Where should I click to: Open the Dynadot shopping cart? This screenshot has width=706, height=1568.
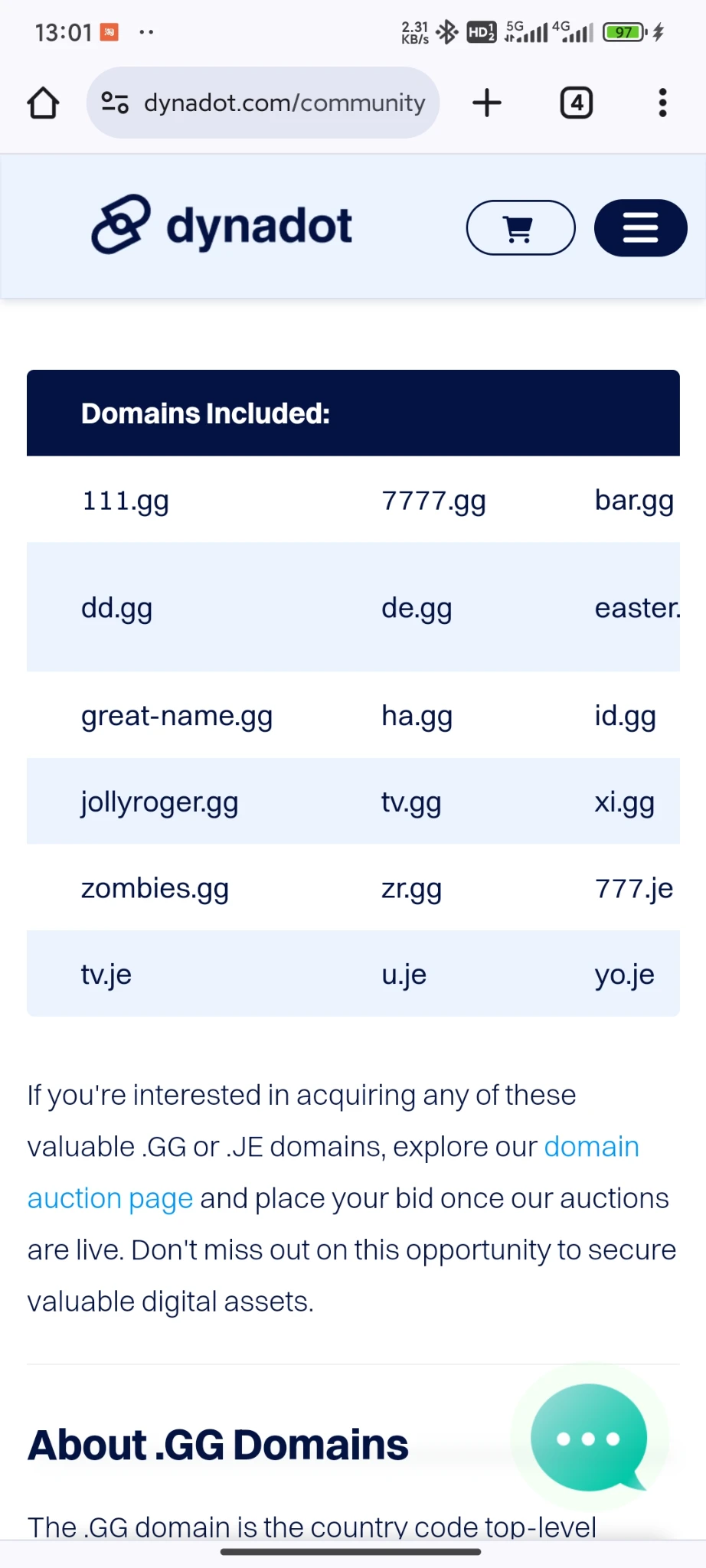(520, 228)
